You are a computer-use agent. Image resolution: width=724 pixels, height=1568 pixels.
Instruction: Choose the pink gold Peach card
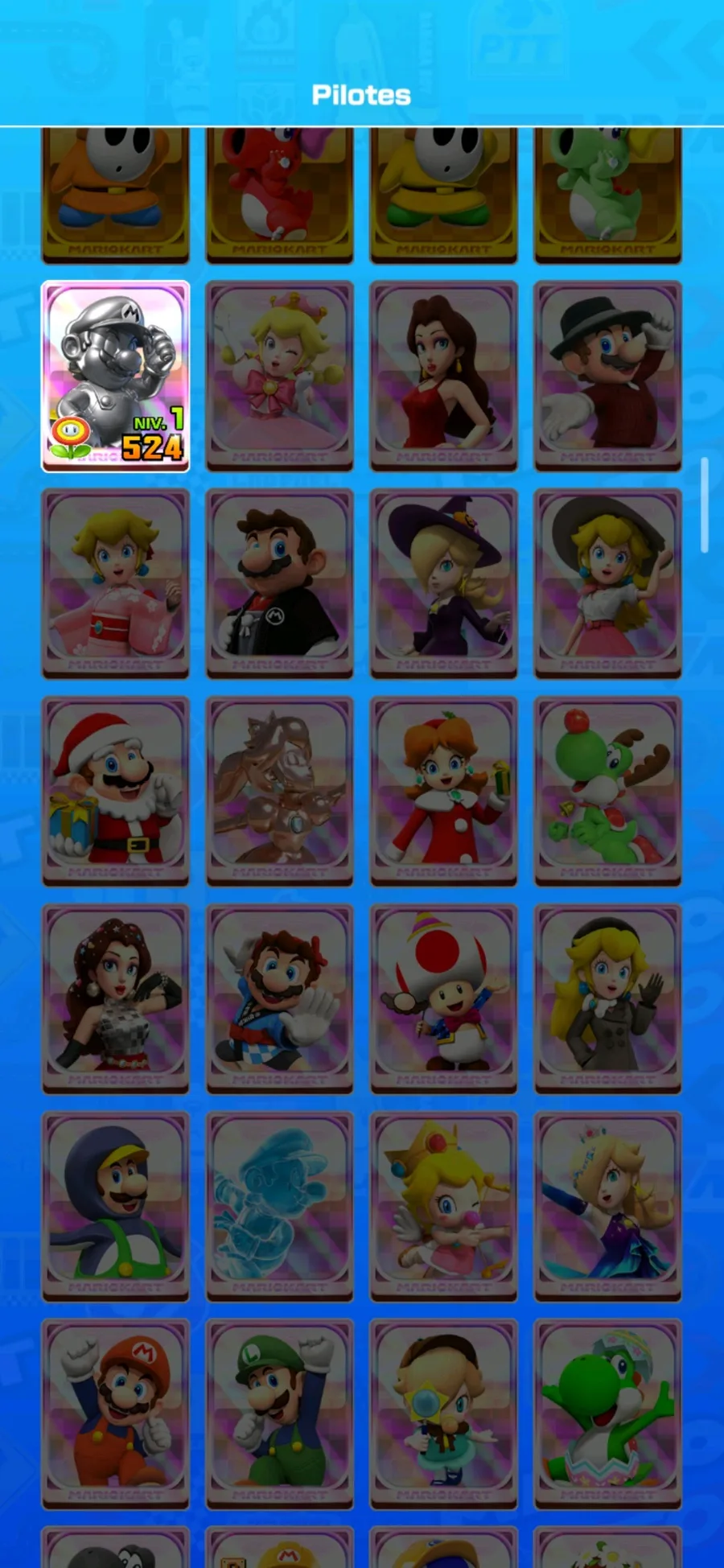279,791
